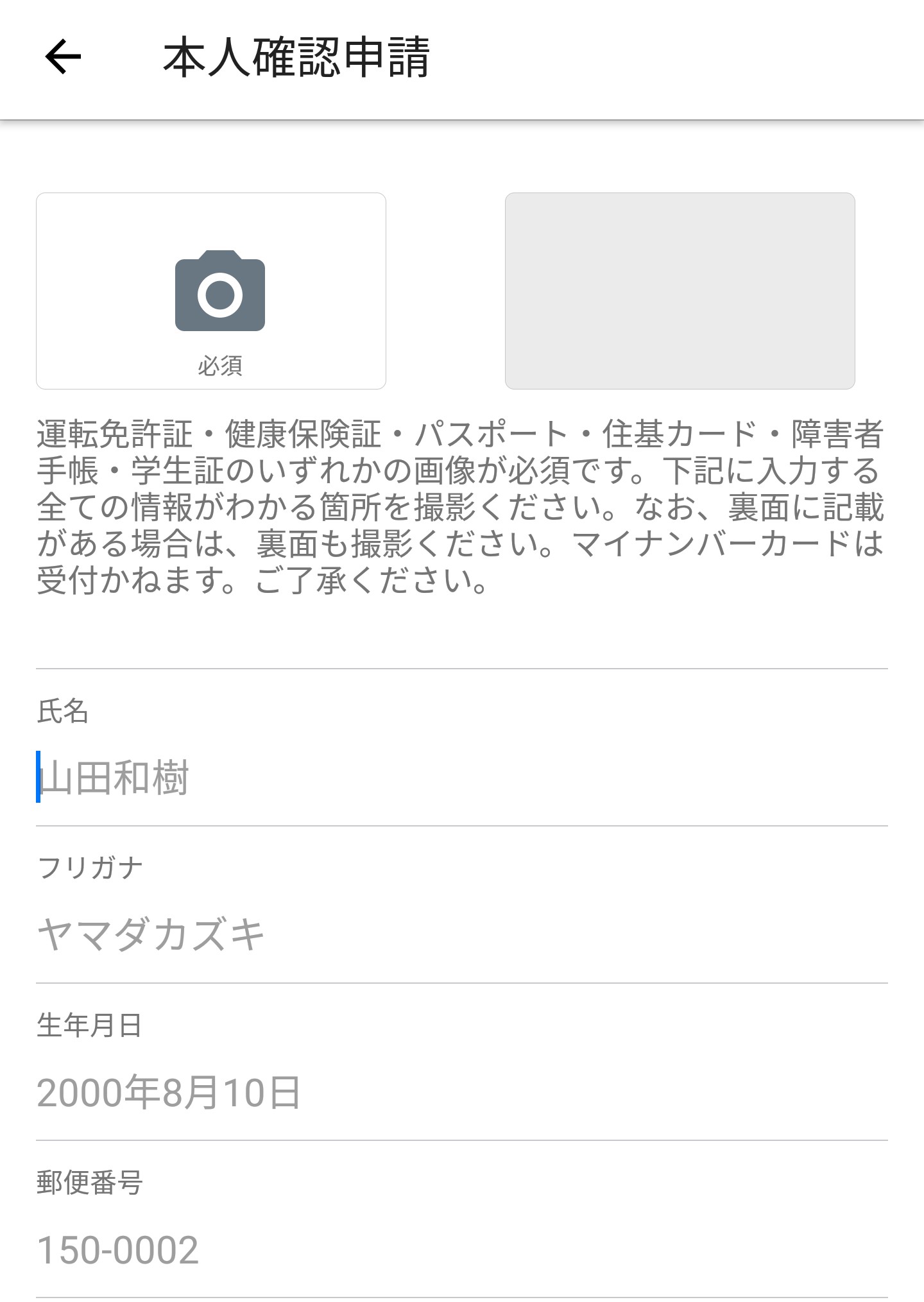Screen dimensions: 924x1302
Task: Add required ID photo with camera
Action: click(211, 291)
